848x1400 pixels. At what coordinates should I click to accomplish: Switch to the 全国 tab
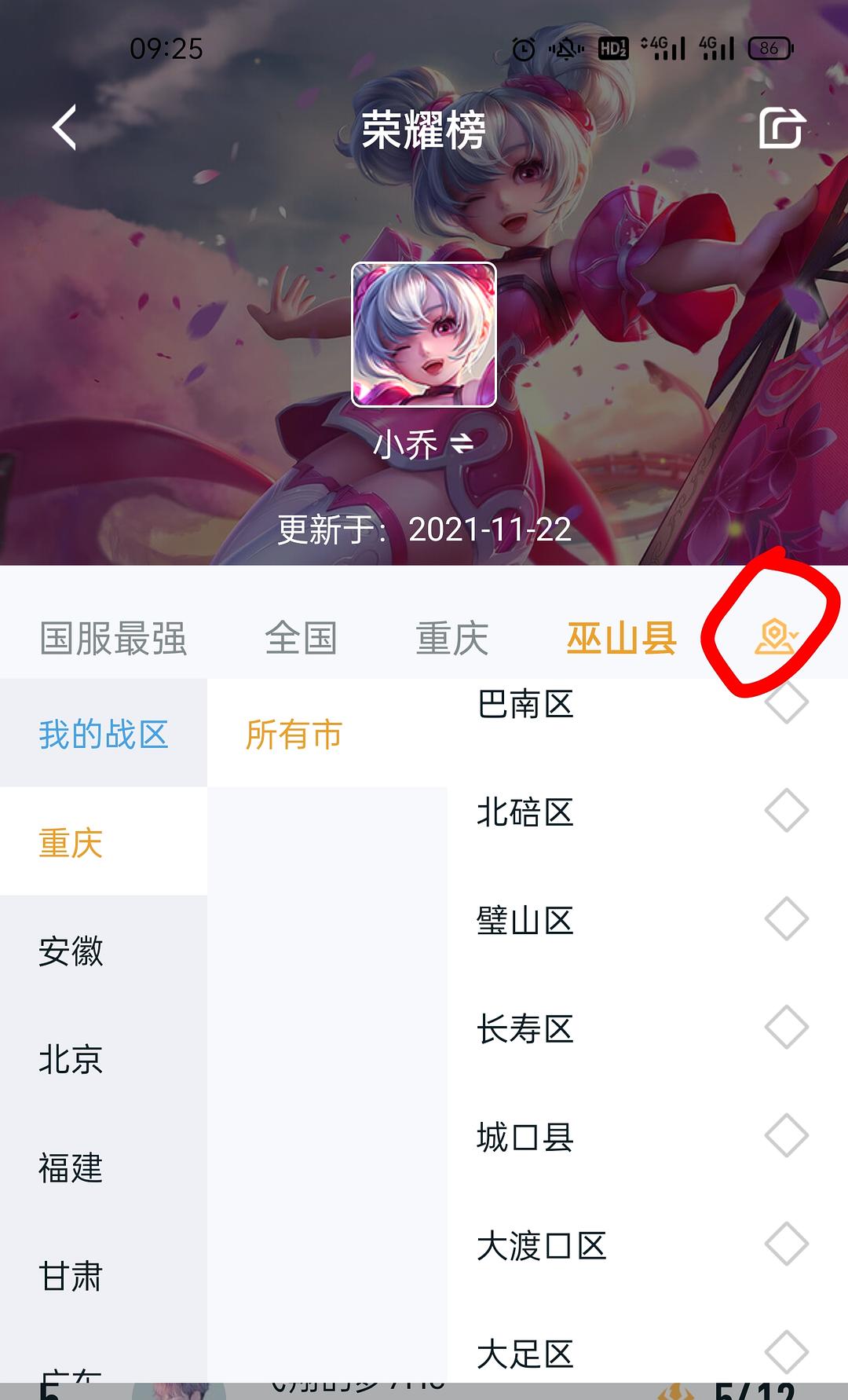(301, 638)
